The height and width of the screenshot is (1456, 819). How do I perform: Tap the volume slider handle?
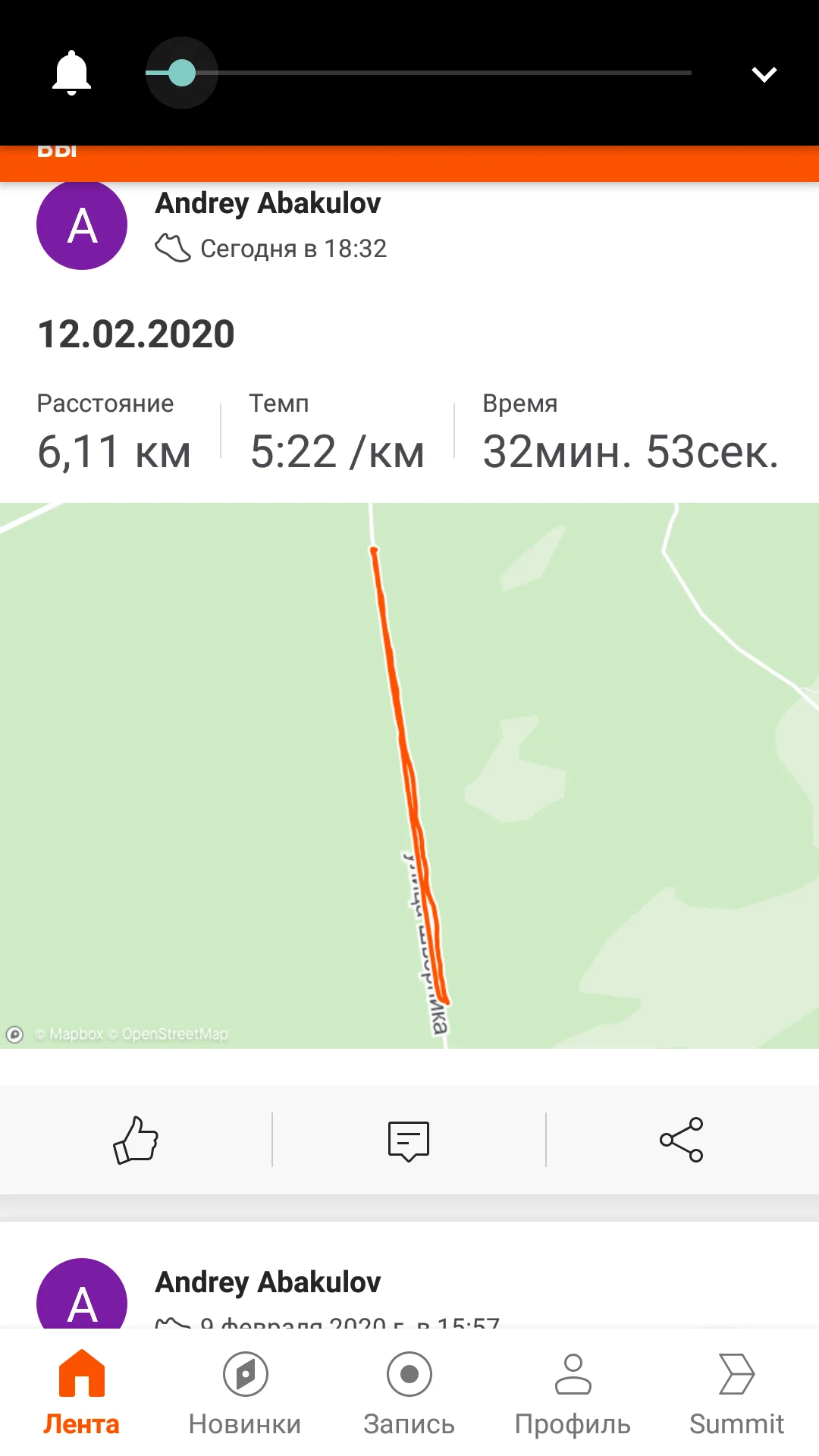[182, 73]
